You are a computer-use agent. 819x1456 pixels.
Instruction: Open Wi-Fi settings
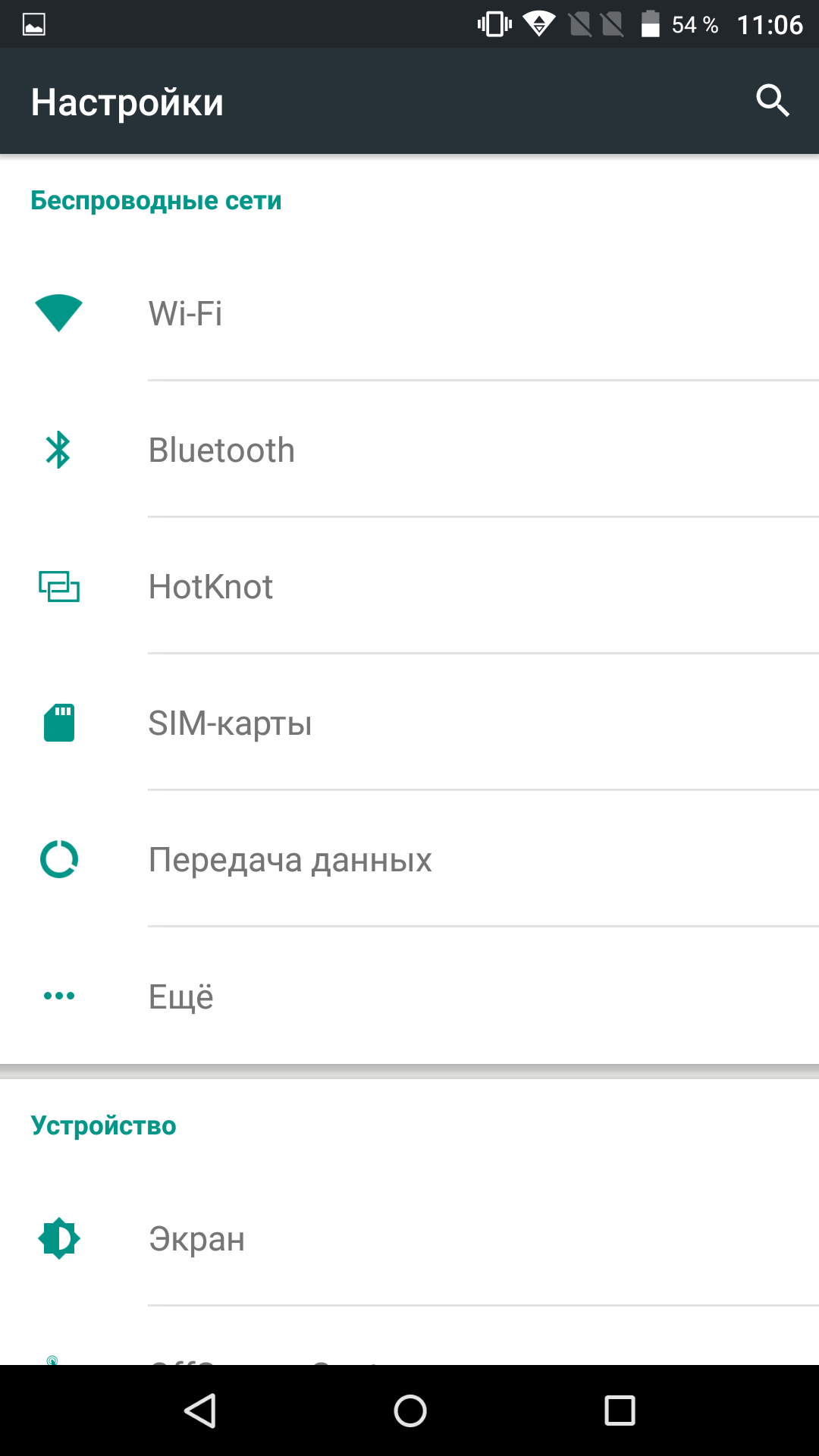409,313
